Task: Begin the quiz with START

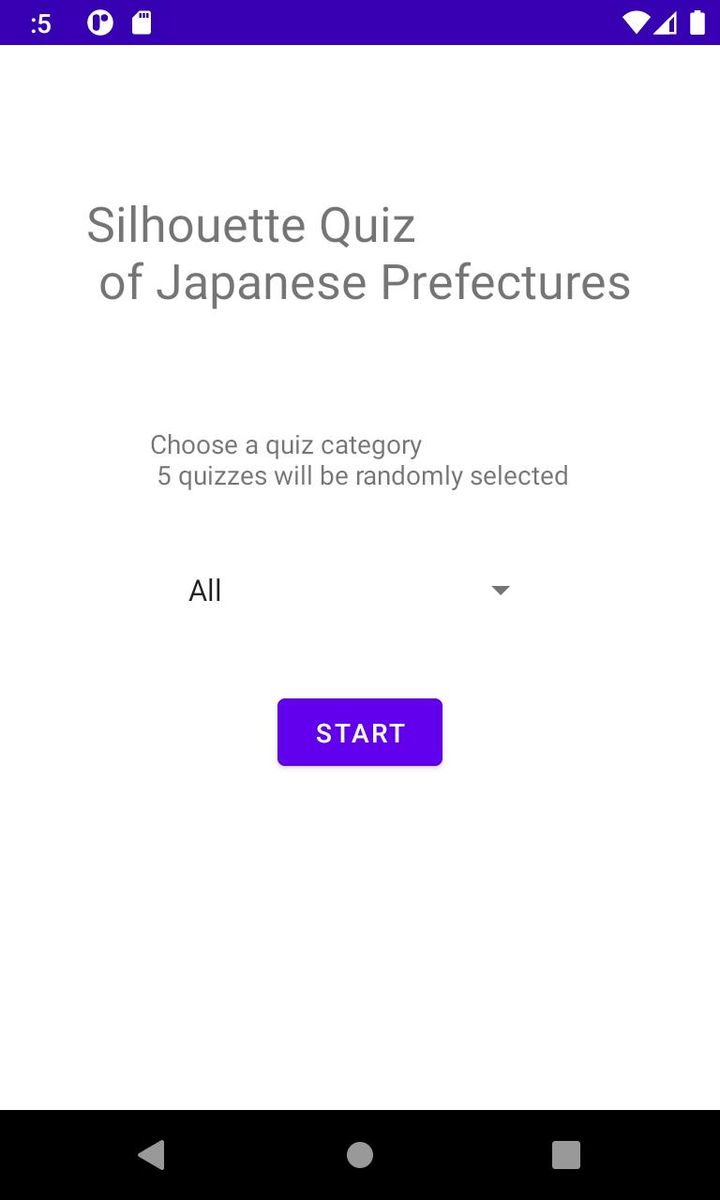Action: pos(359,732)
